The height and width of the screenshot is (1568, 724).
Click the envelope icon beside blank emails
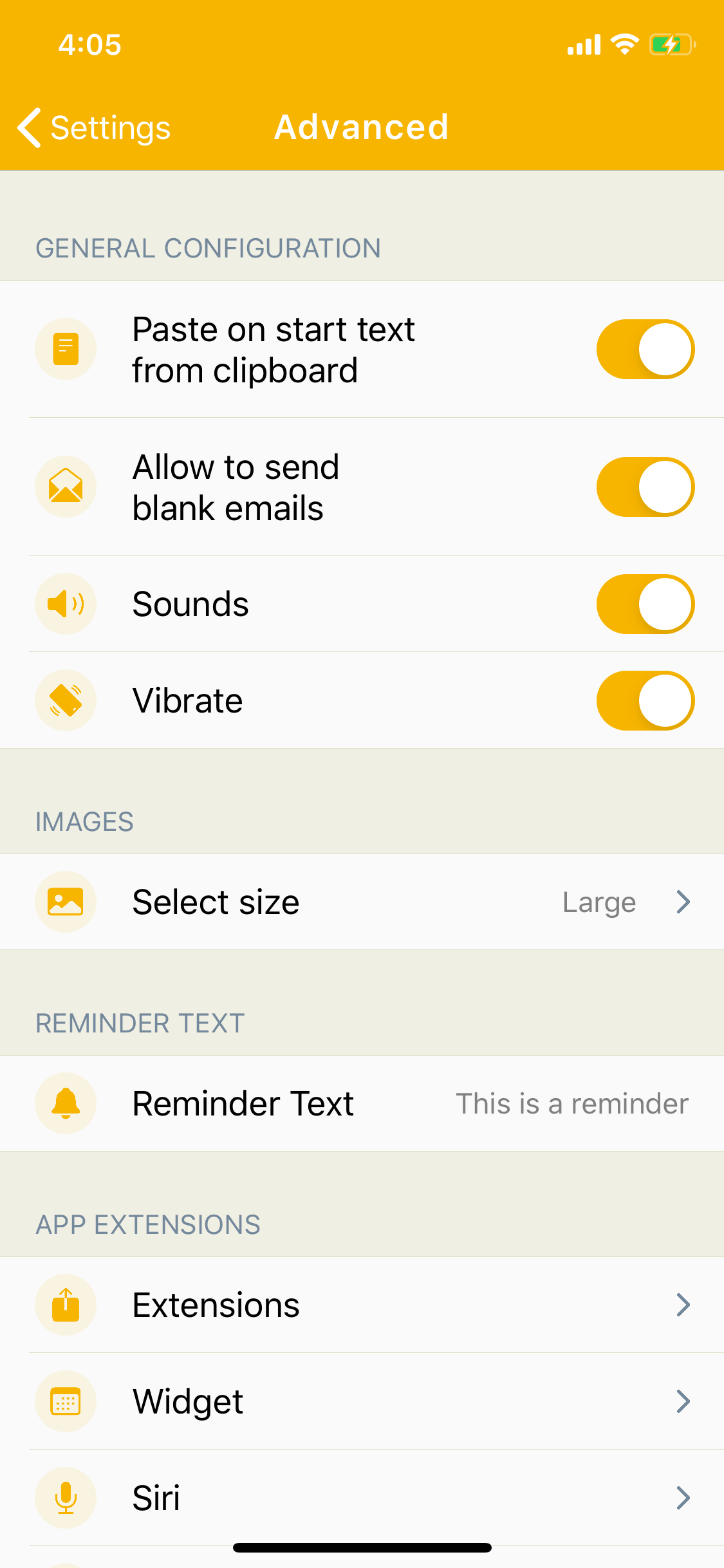pos(65,487)
